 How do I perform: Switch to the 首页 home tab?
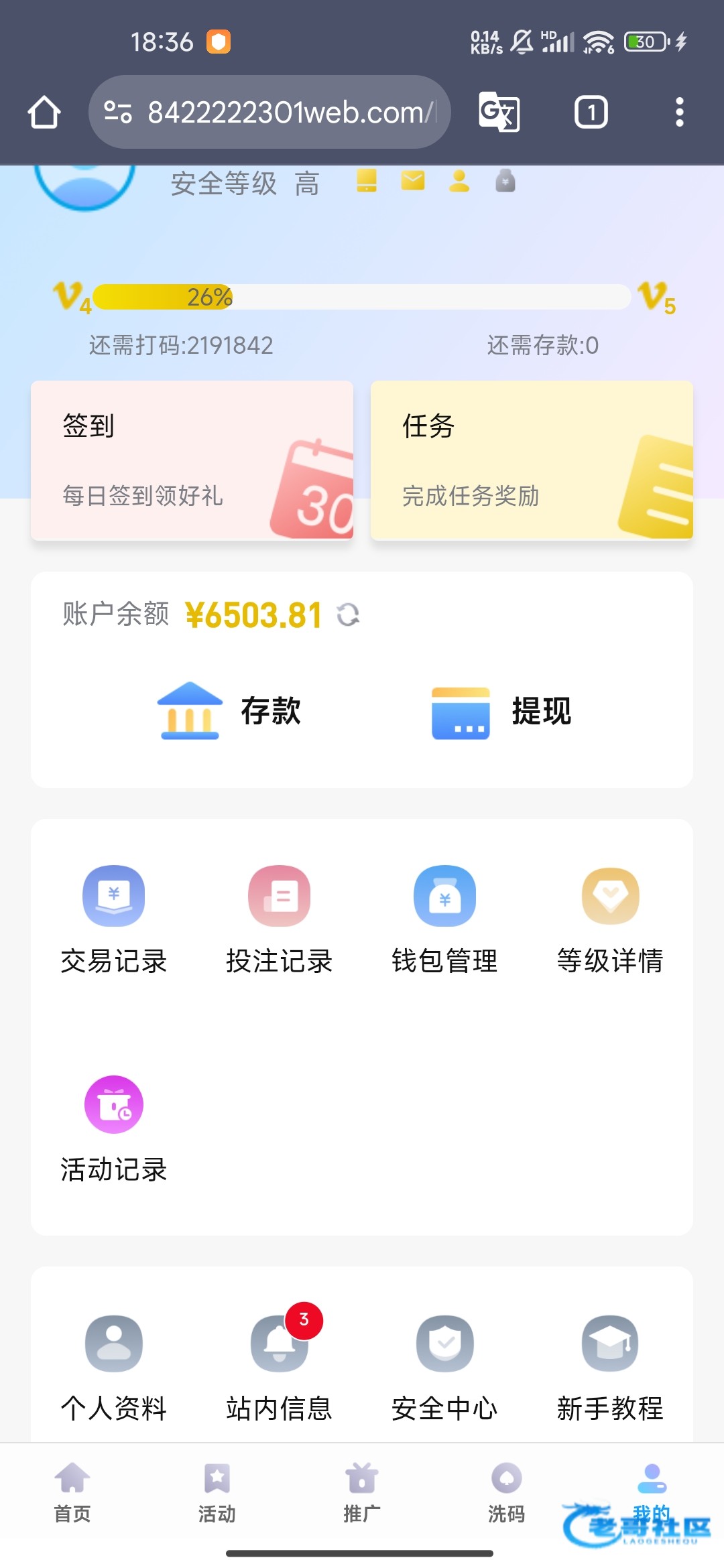tap(72, 1492)
